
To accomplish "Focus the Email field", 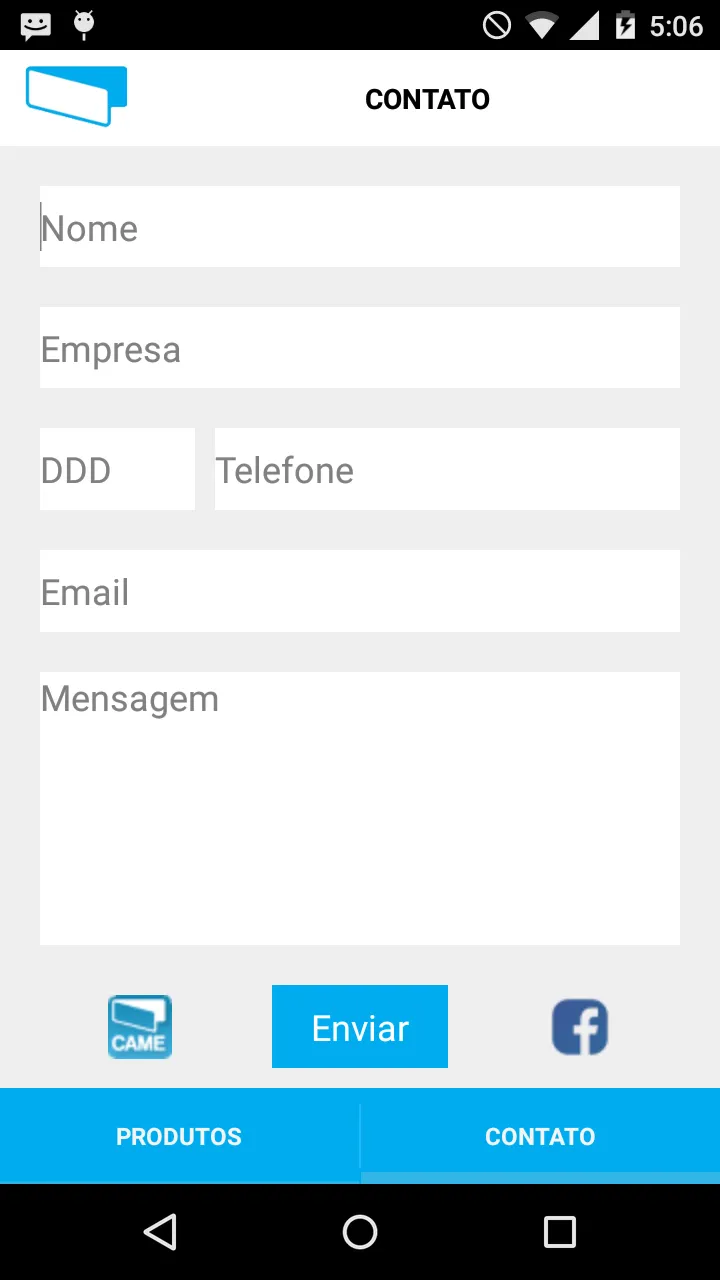I will [x=360, y=591].
